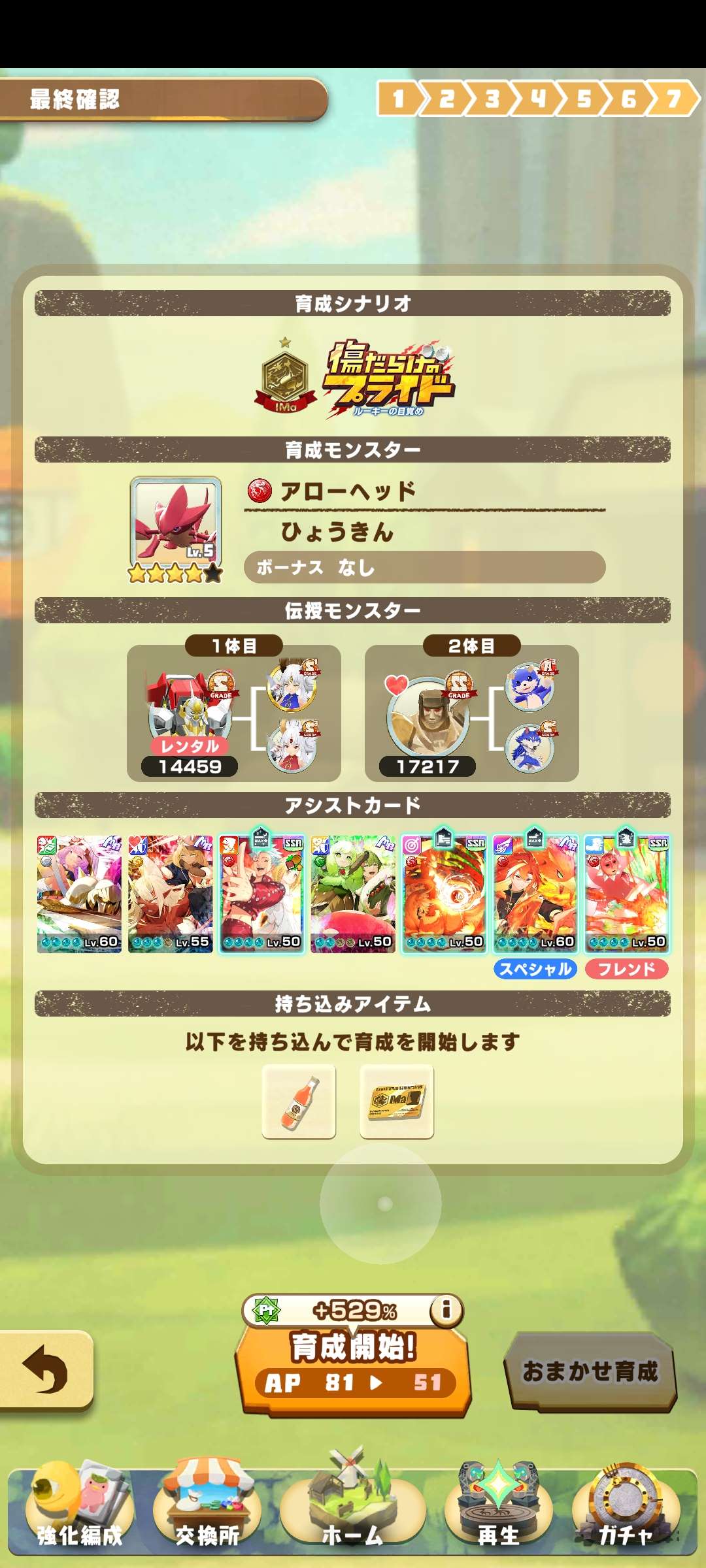
Task: Tap the 育成開始! start training button
Action: [353, 1367]
